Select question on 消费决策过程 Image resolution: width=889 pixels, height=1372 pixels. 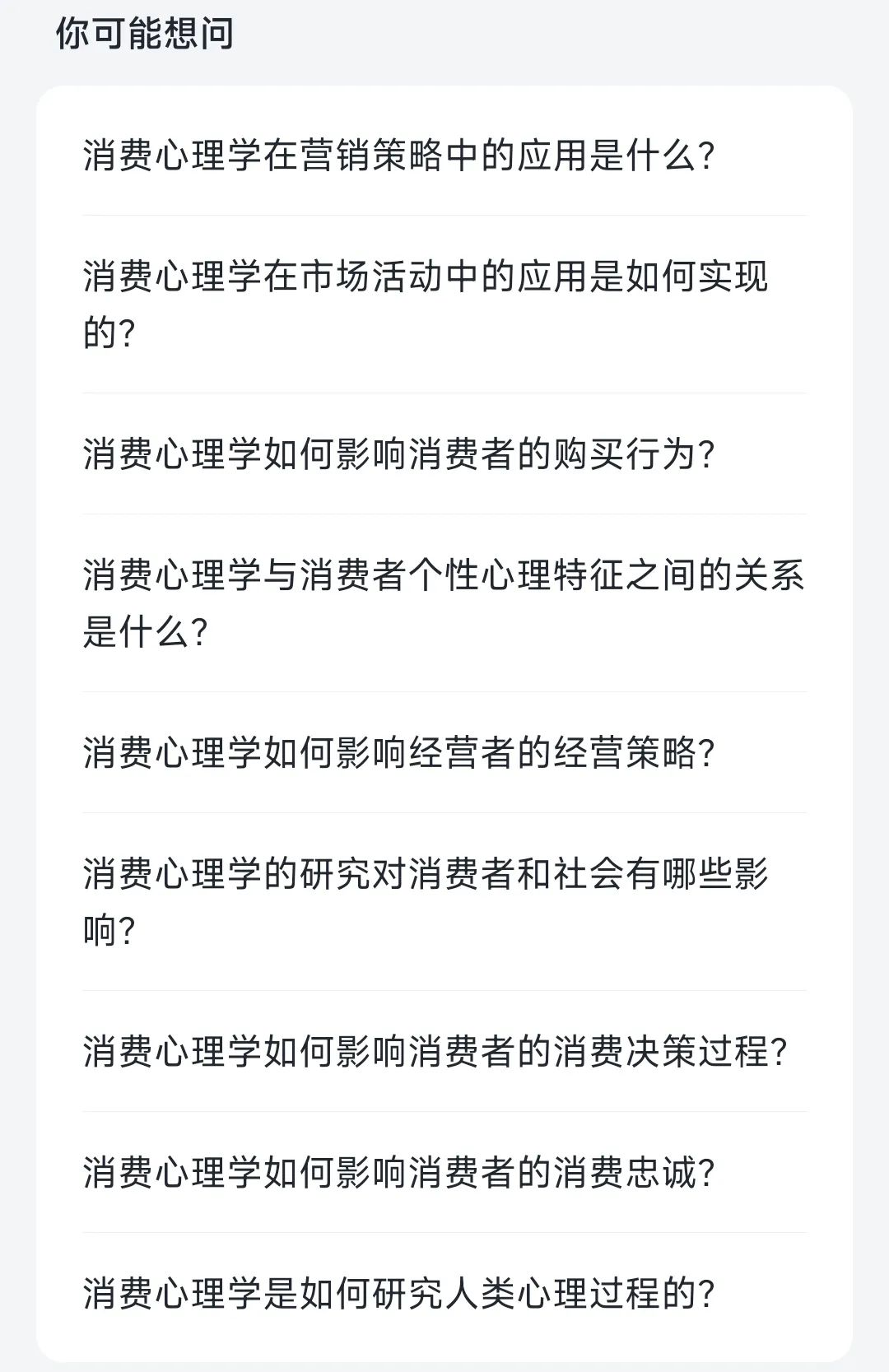(435, 1051)
